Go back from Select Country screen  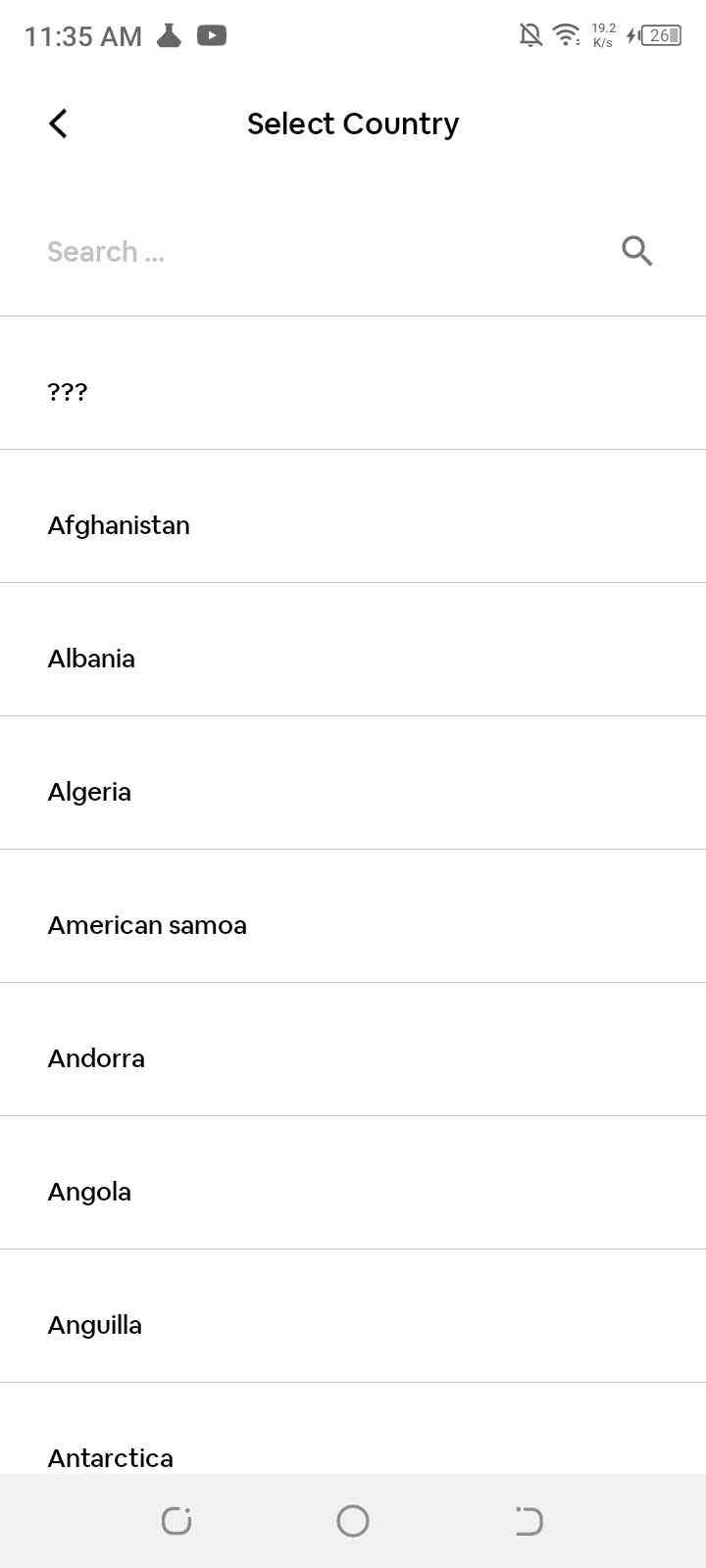(59, 123)
